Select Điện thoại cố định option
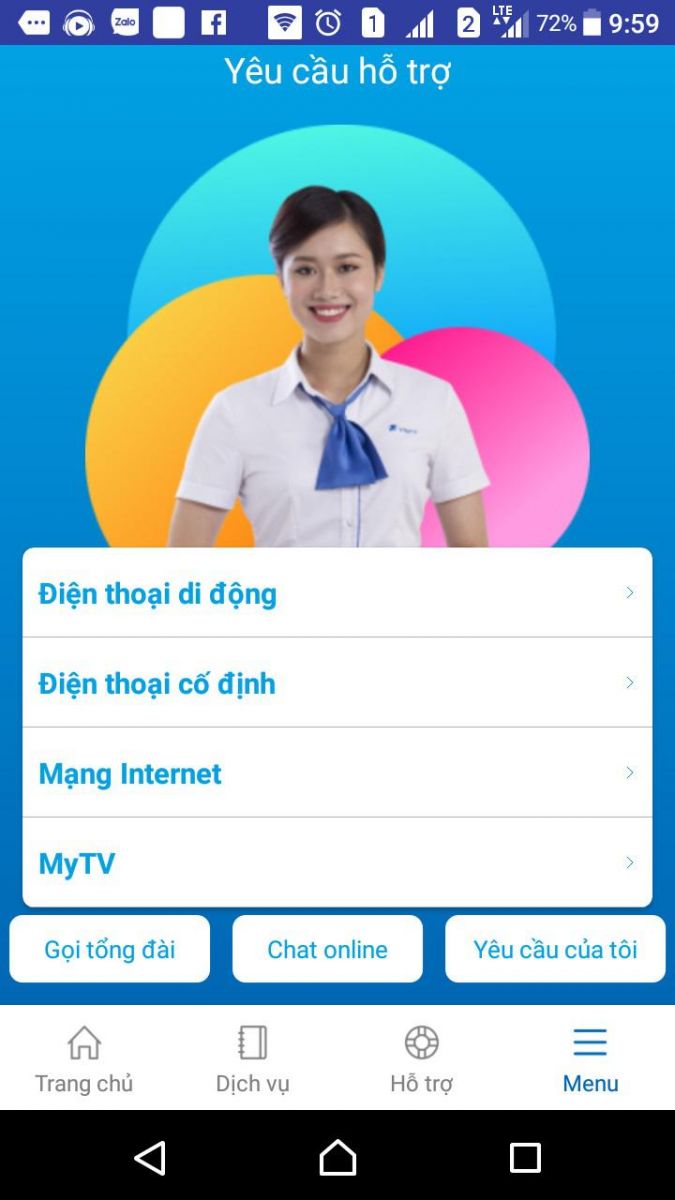This screenshot has width=675, height=1200. coord(337,683)
